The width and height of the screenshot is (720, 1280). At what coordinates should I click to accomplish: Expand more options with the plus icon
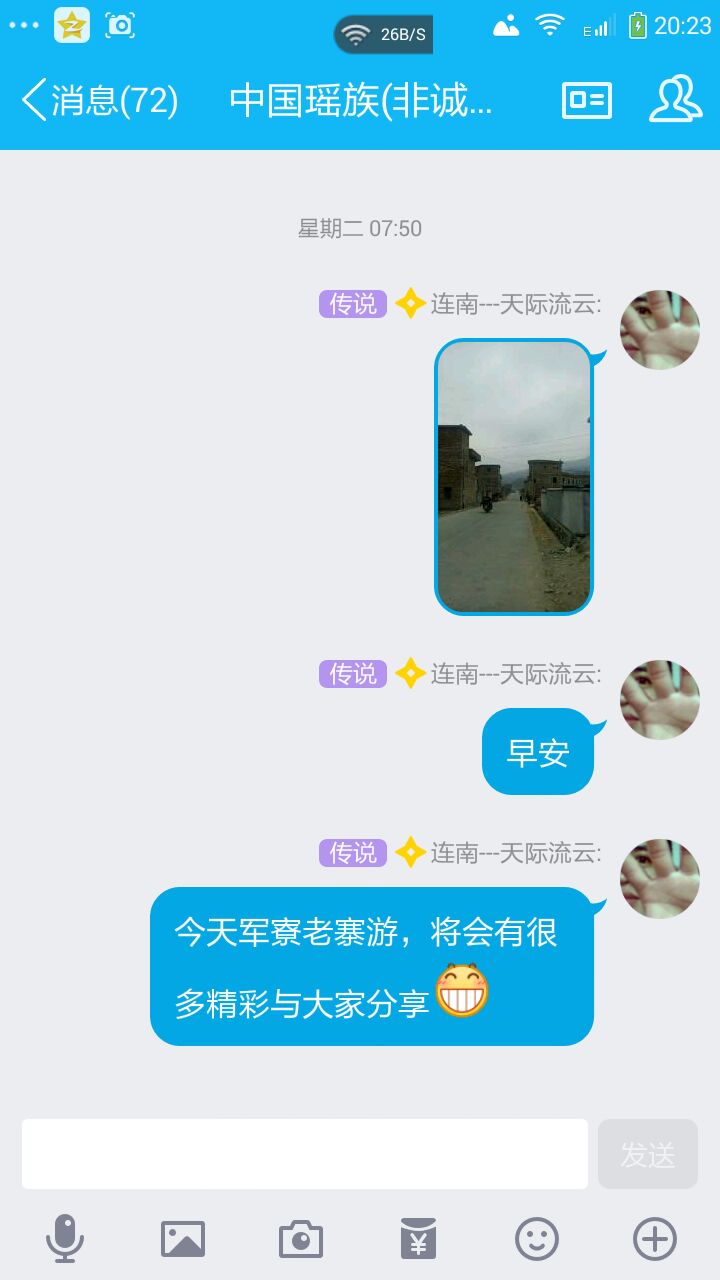pos(655,1239)
